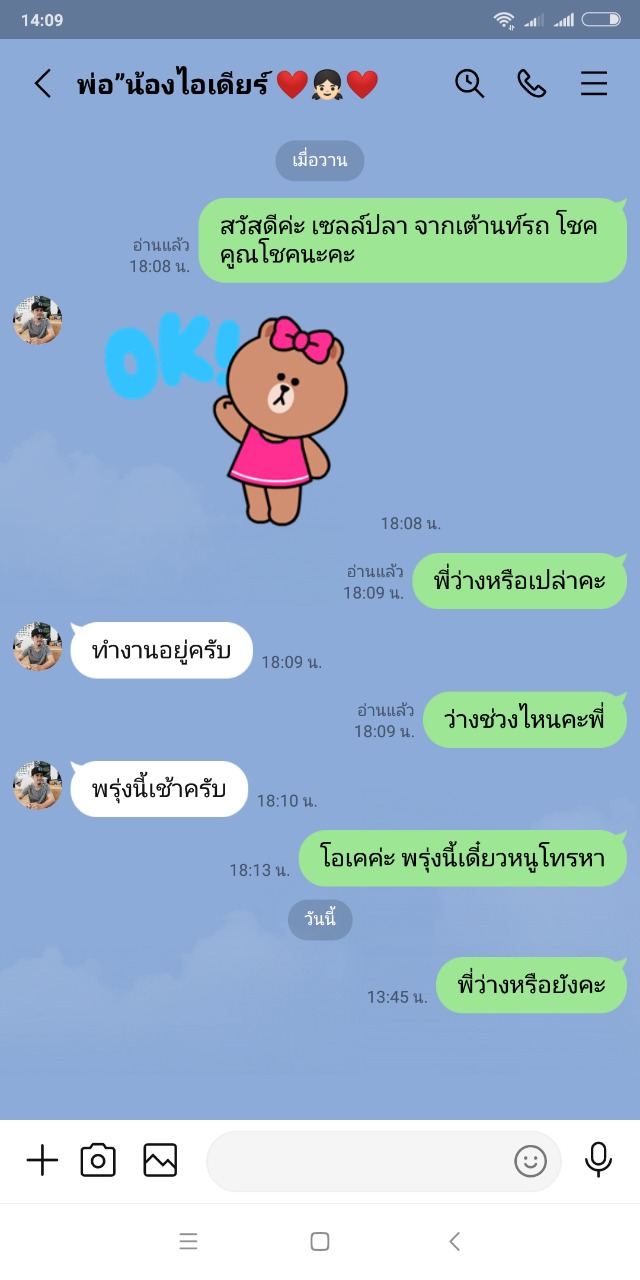Viewport: 640px width, 1280px height.
Task: Open profile picture beside the OK sticker
Action: [38, 320]
